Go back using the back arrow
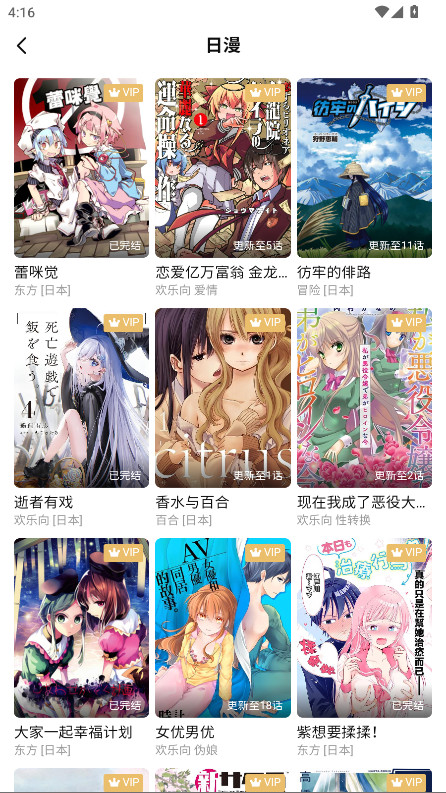446x793 pixels. (x=22, y=46)
